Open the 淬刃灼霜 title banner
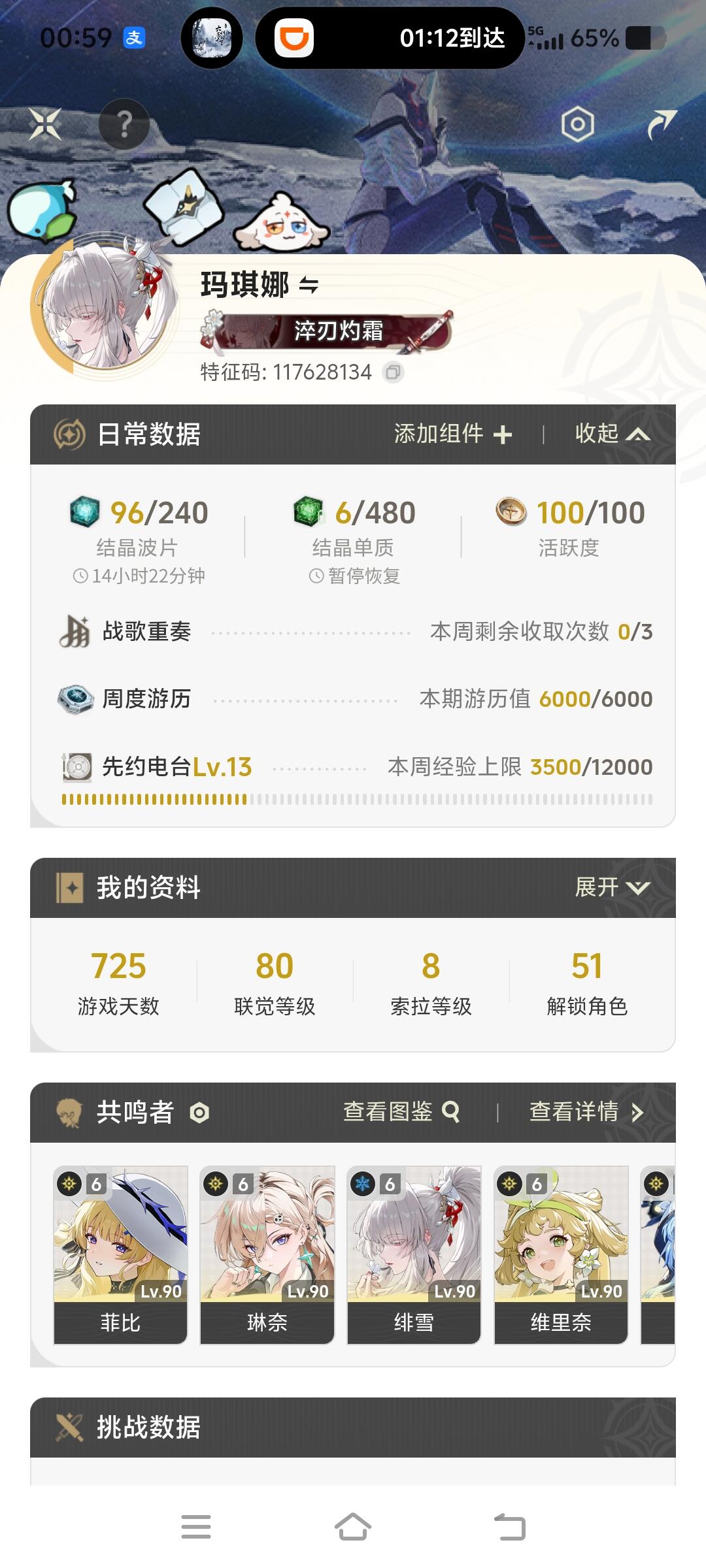Screen dimensions: 706x1568 point(327,331)
